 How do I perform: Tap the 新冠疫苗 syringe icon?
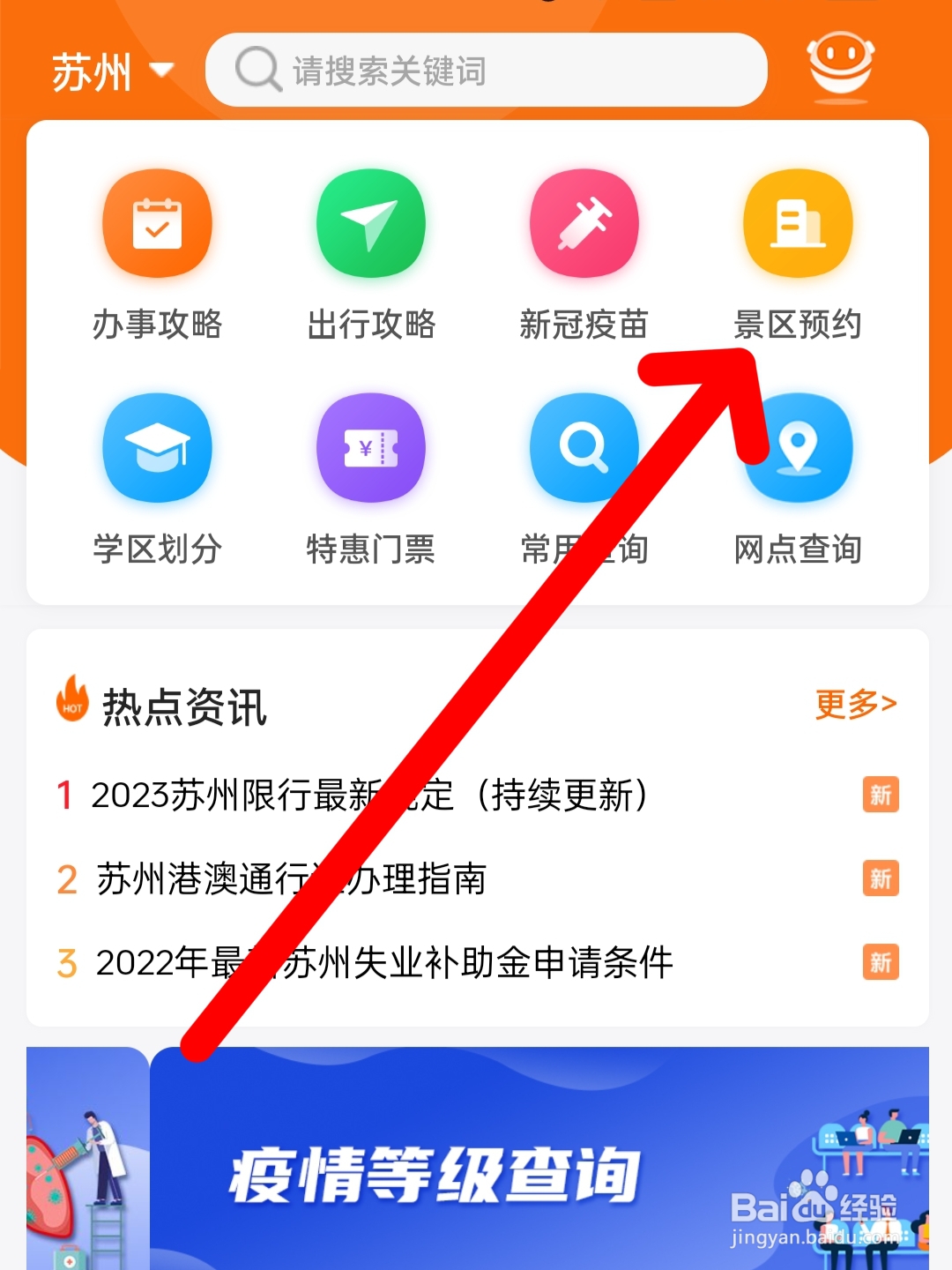584,223
